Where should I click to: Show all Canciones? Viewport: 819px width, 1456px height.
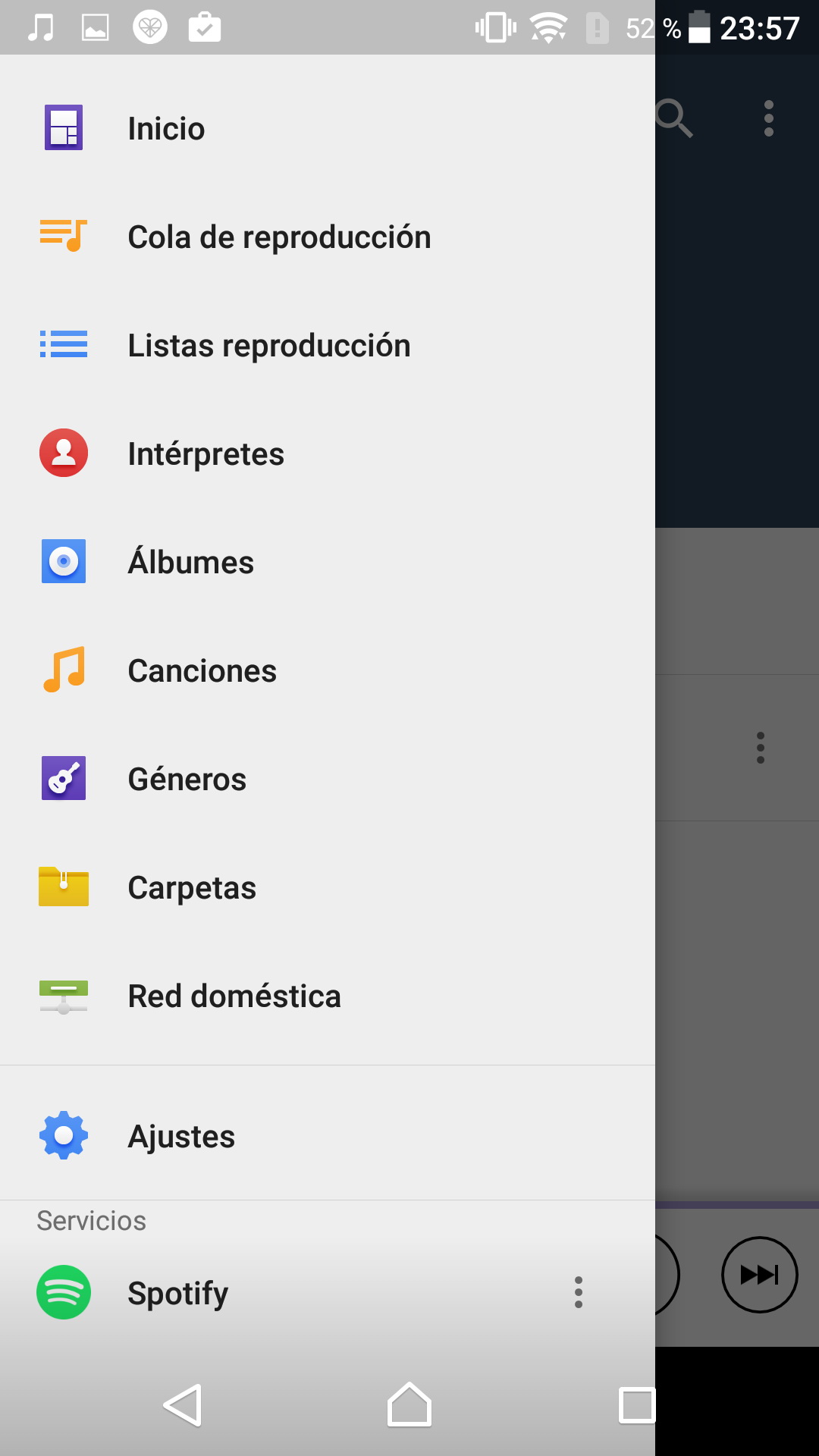[x=202, y=671]
